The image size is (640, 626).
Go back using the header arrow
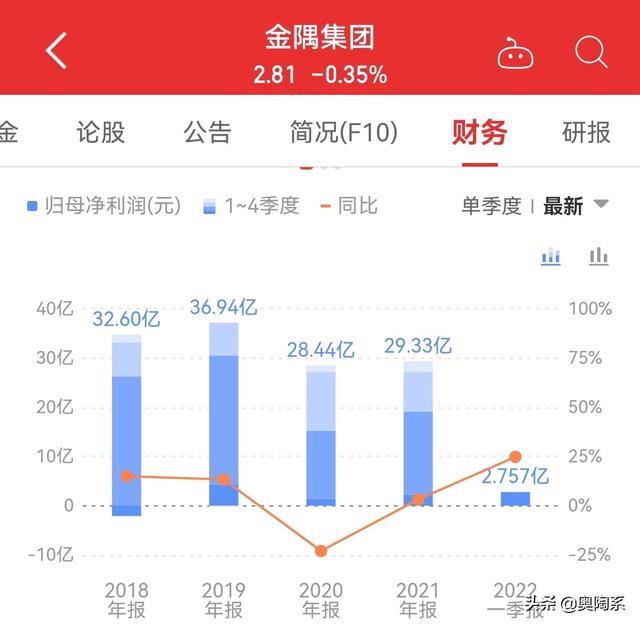pos(57,50)
